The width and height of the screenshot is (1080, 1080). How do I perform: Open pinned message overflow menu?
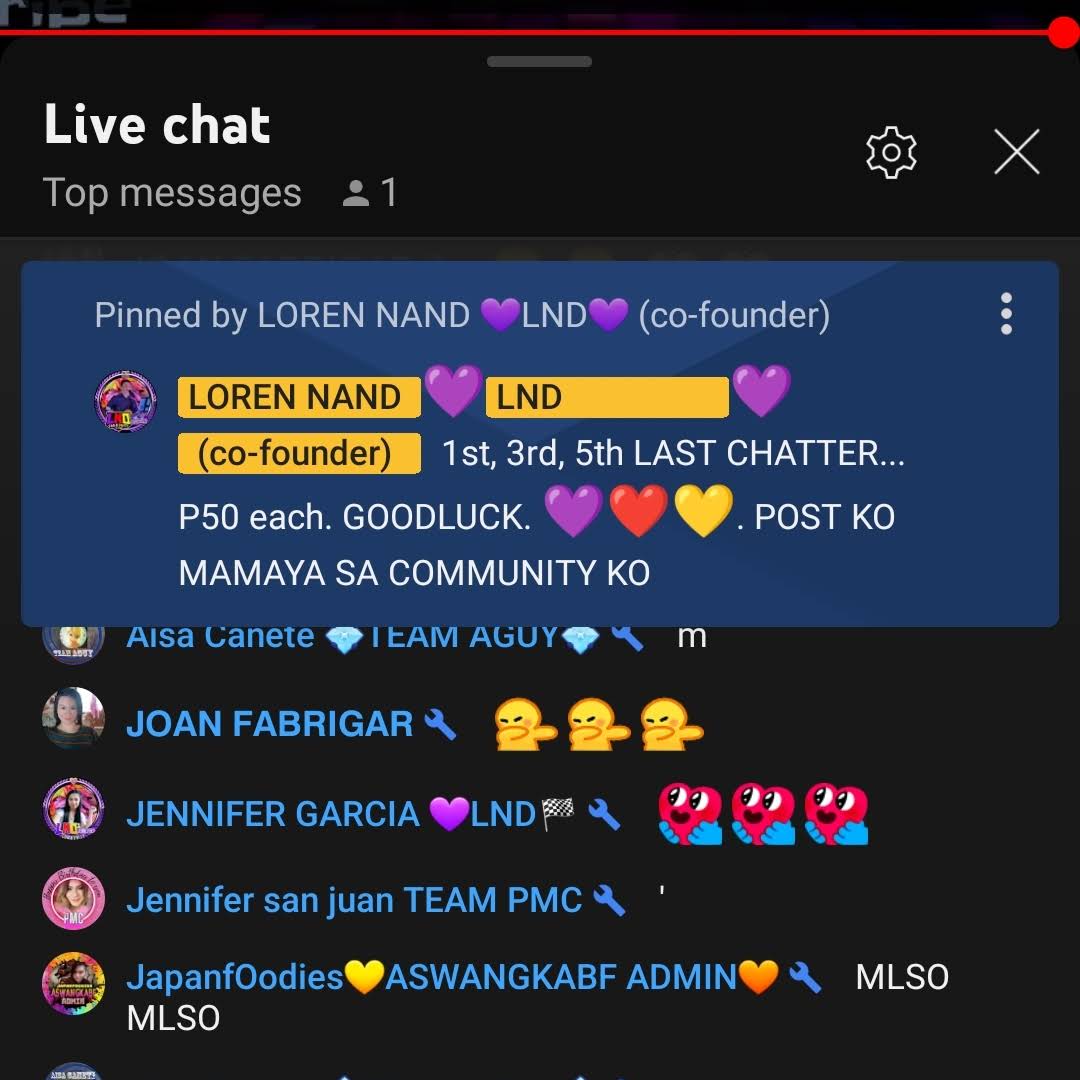click(1006, 315)
